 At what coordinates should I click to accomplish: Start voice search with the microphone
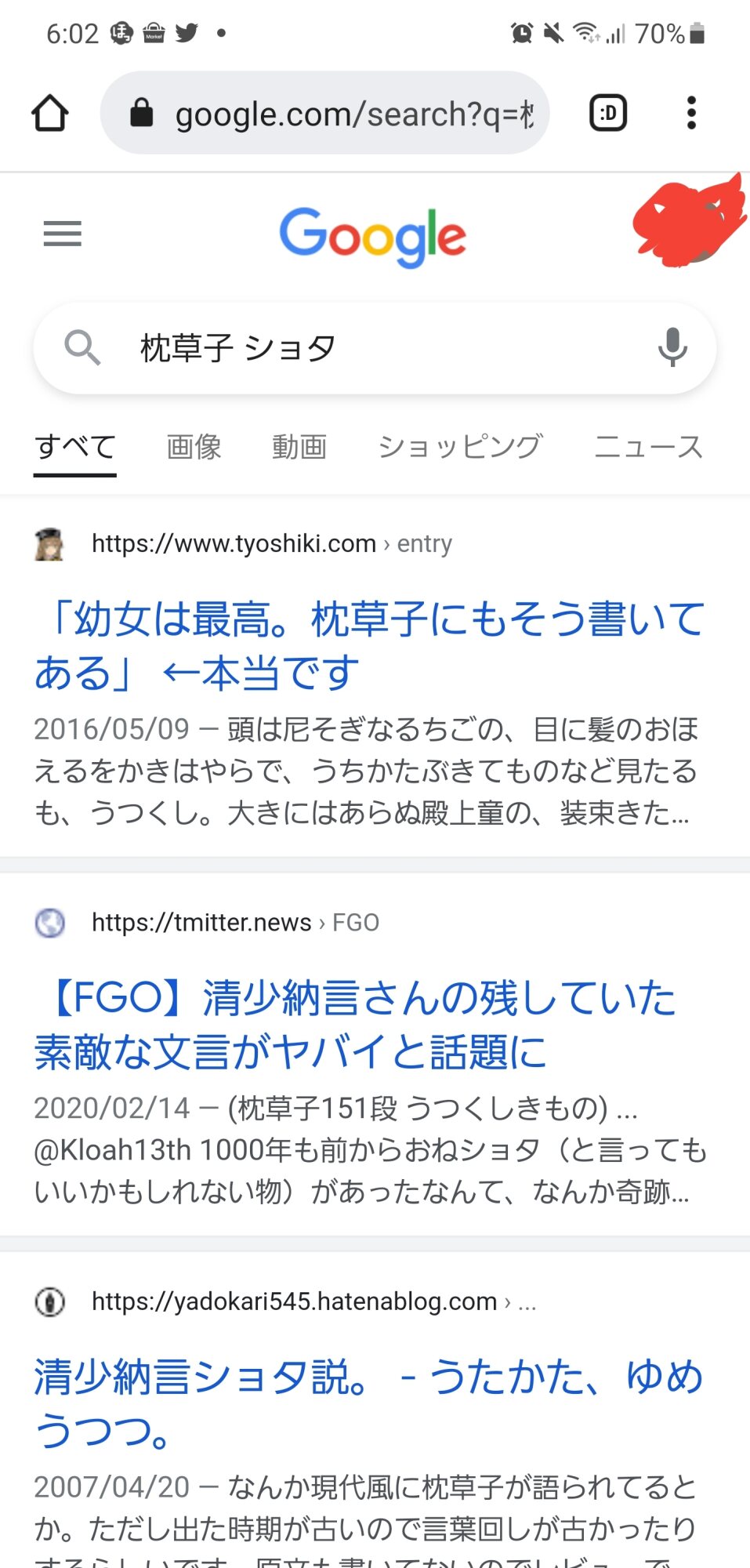click(672, 348)
